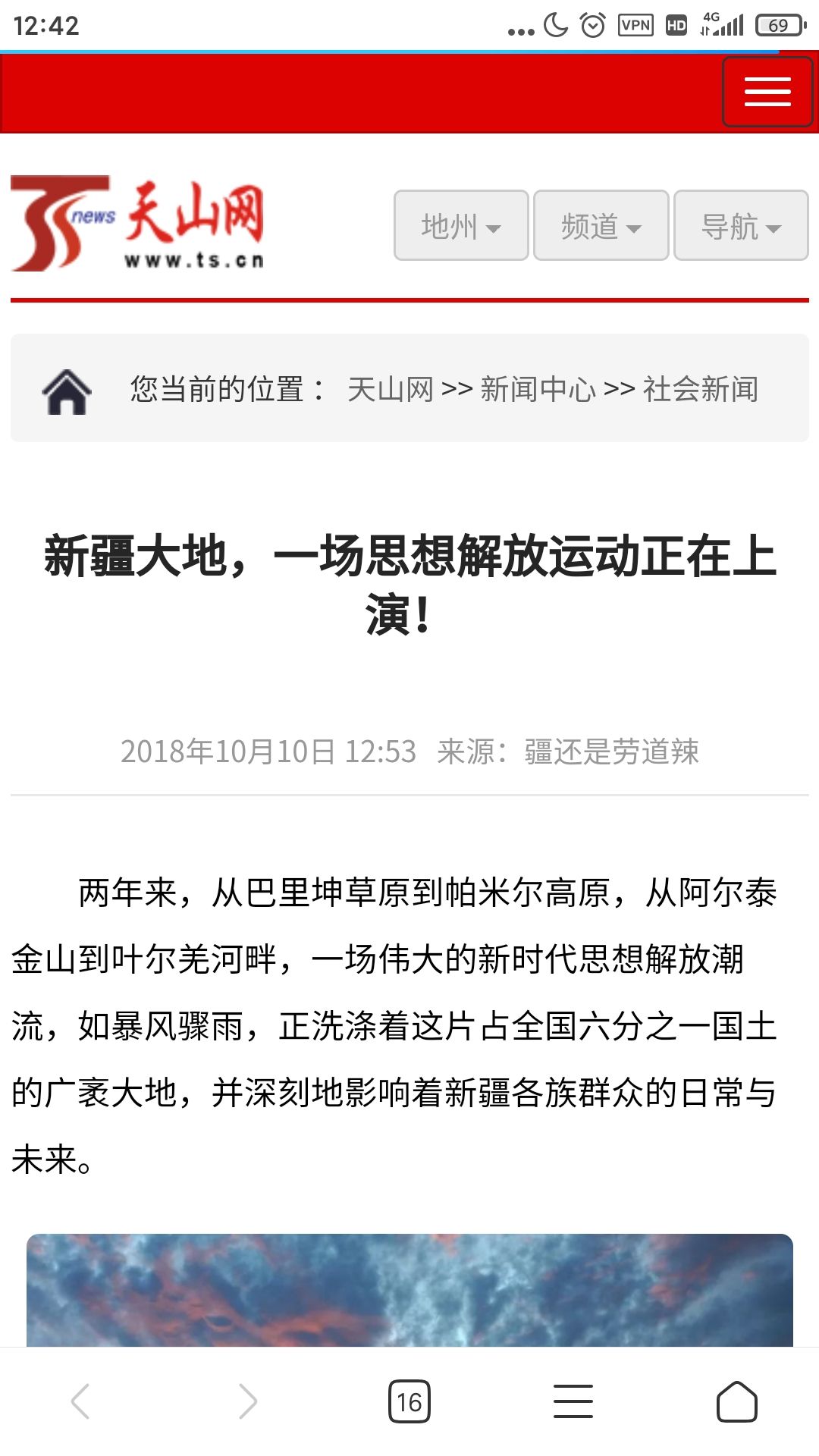Expand the 导航 dropdown
The image size is (819, 1456).
tap(740, 226)
